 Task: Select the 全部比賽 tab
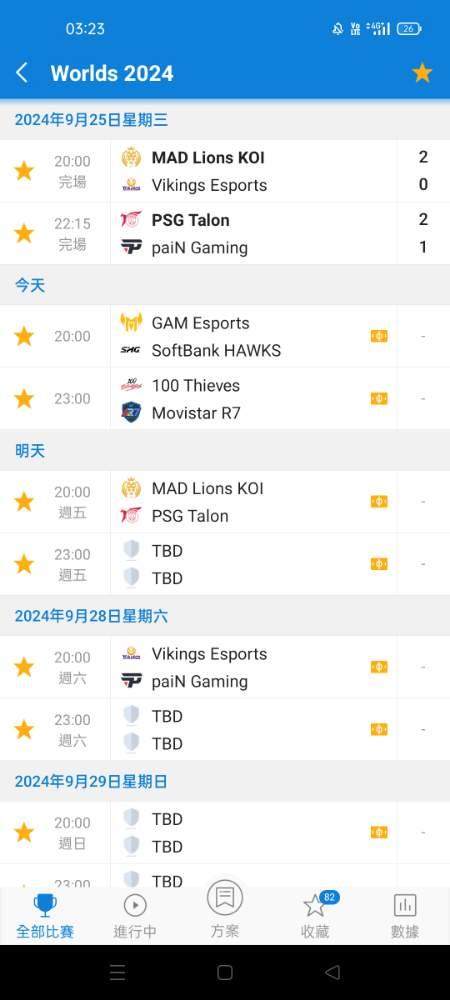[x=45, y=916]
